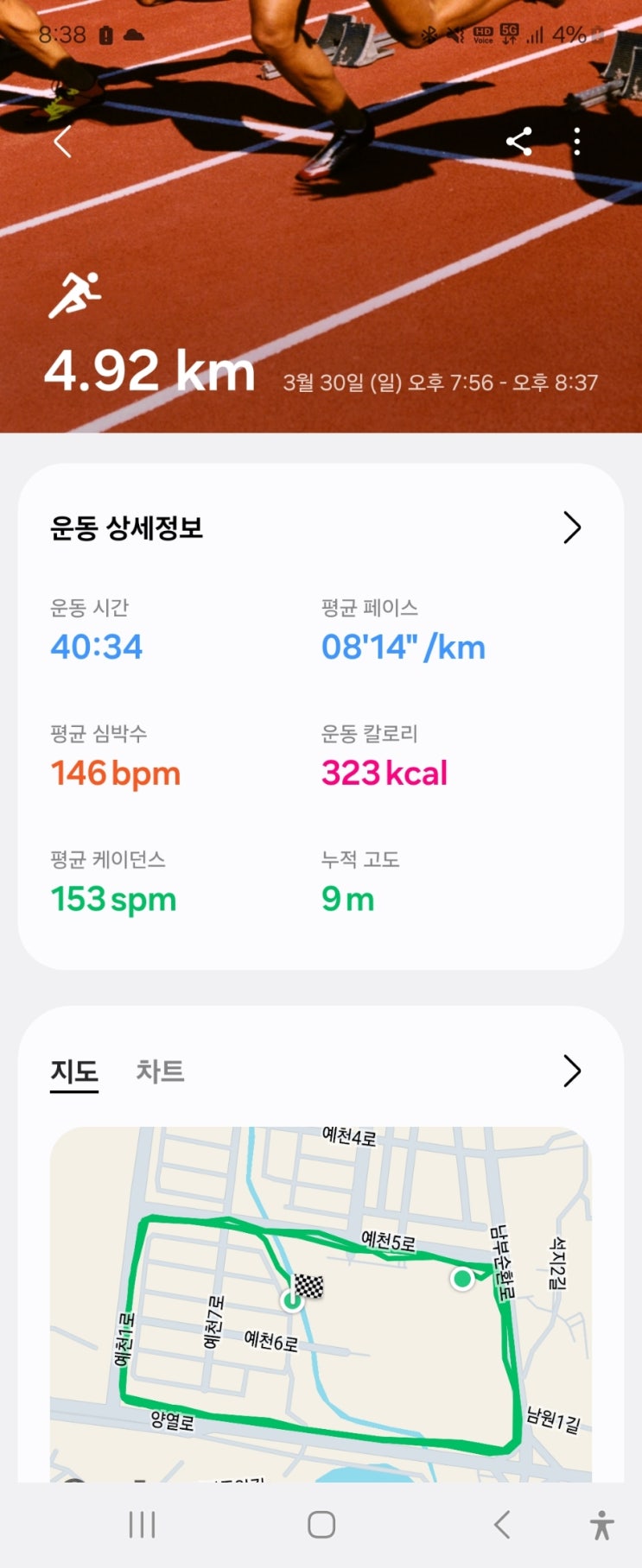Expand the map section with its chevron
The height and width of the screenshot is (1568, 642).
[572, 1071]
